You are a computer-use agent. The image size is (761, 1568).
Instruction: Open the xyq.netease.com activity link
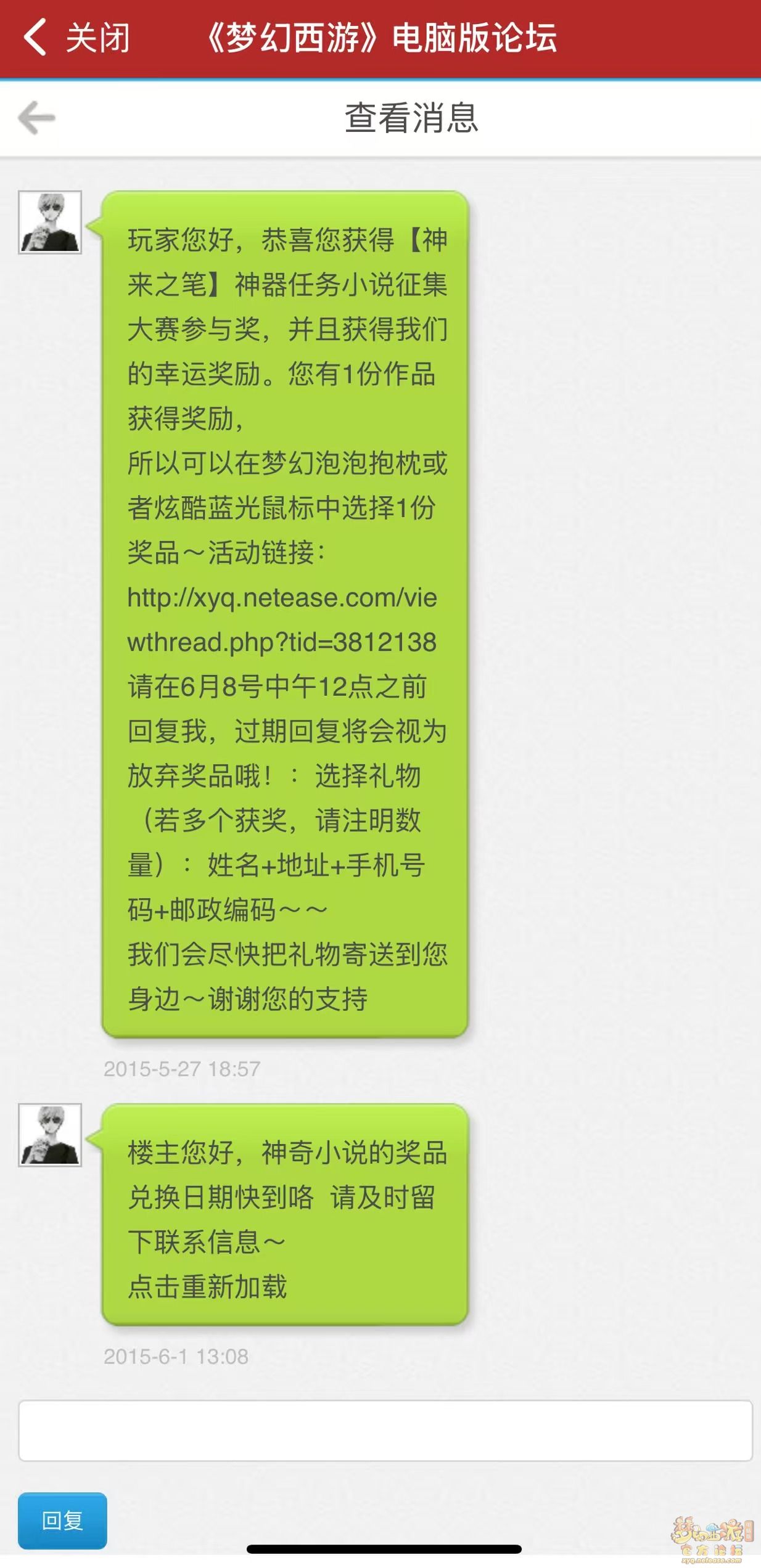[282, 619]
